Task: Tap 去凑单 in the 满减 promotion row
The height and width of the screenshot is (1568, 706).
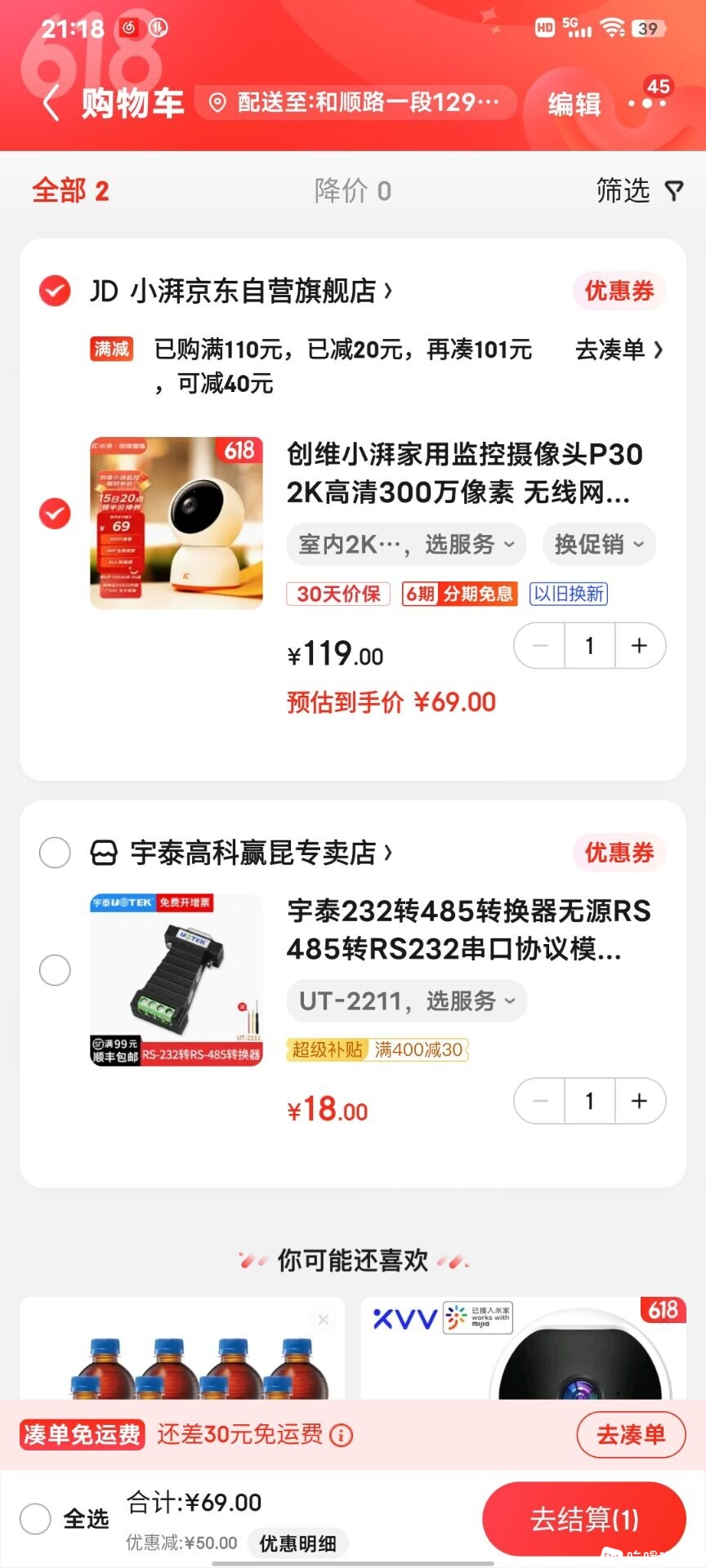Action: coord(619,350)
